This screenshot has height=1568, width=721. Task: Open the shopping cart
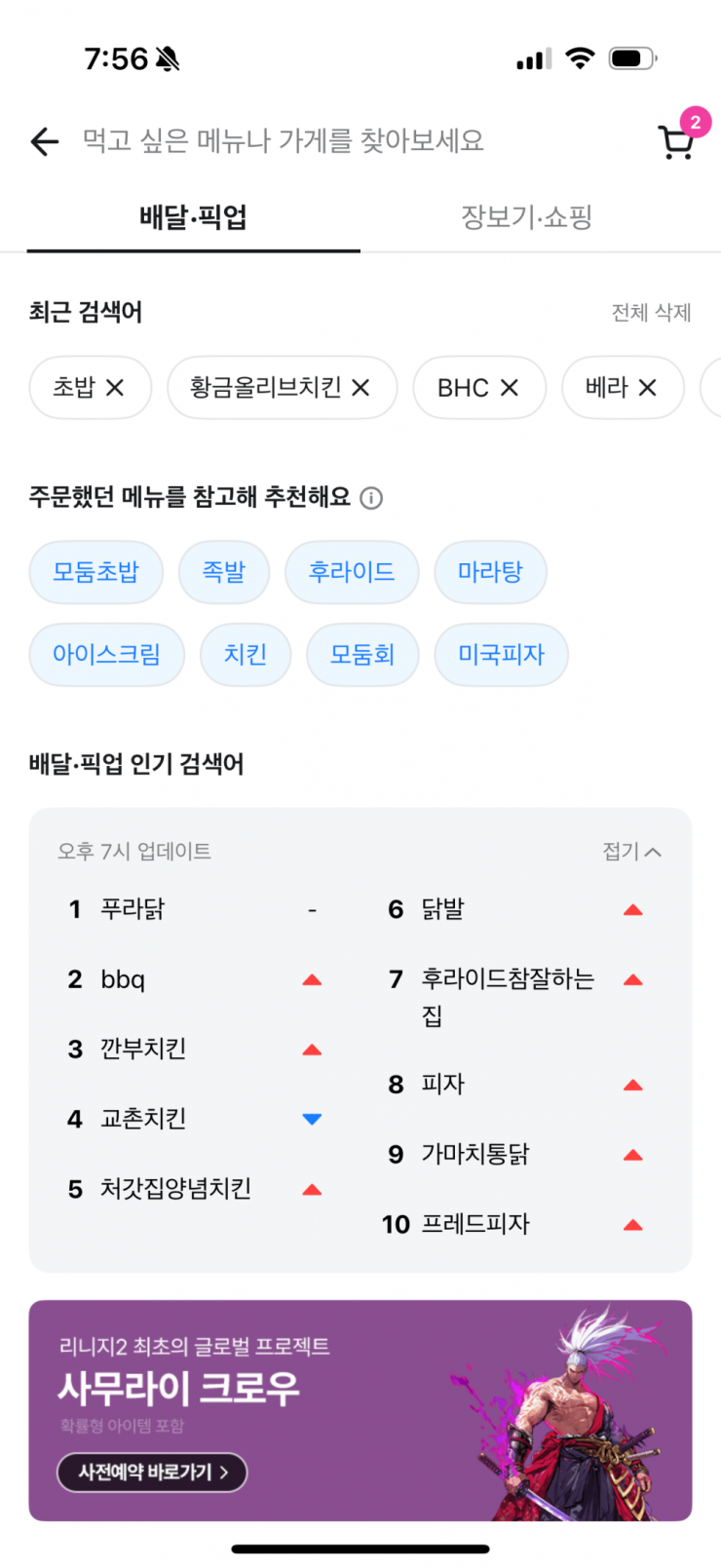click(x=675, y=142)
